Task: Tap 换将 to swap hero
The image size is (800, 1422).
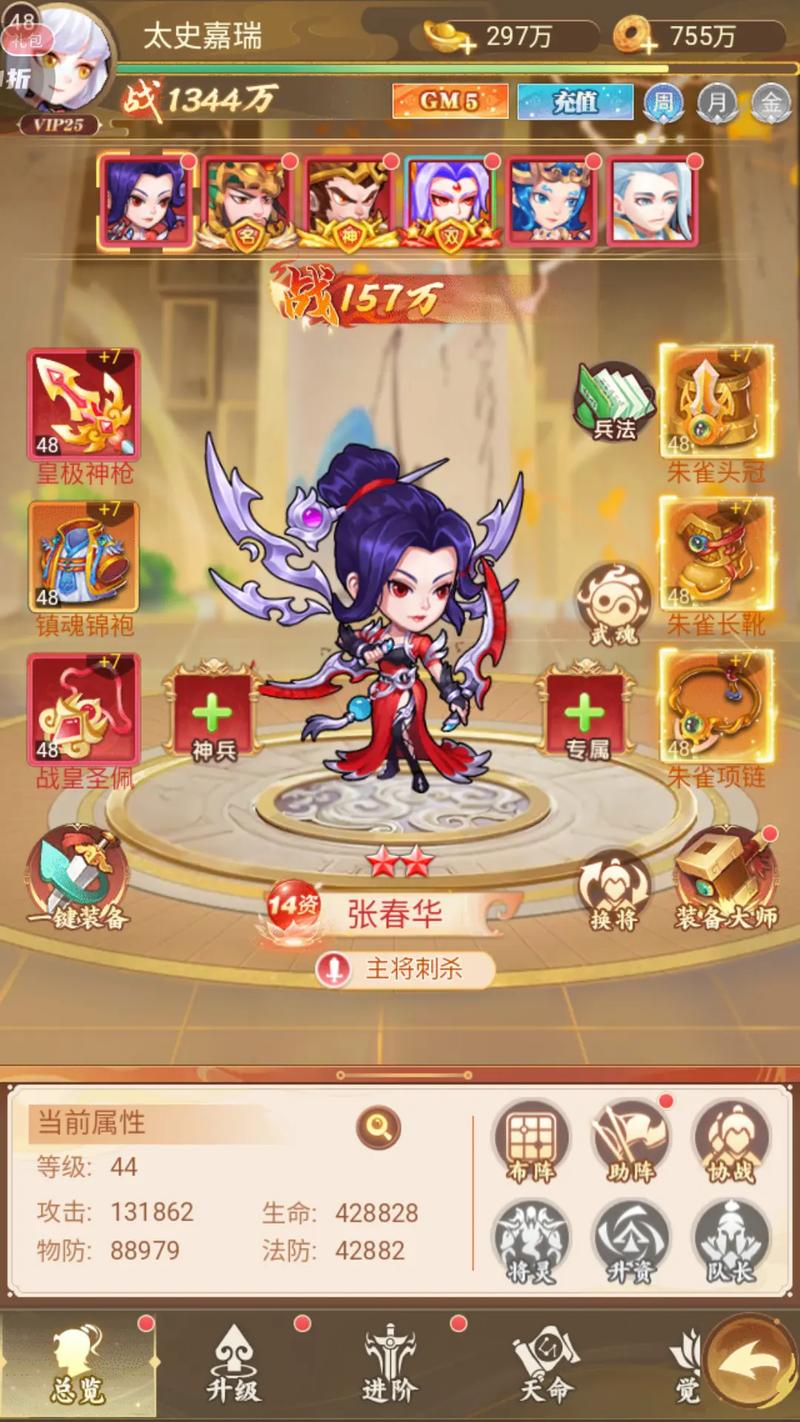Action: (x=614, y=886)
